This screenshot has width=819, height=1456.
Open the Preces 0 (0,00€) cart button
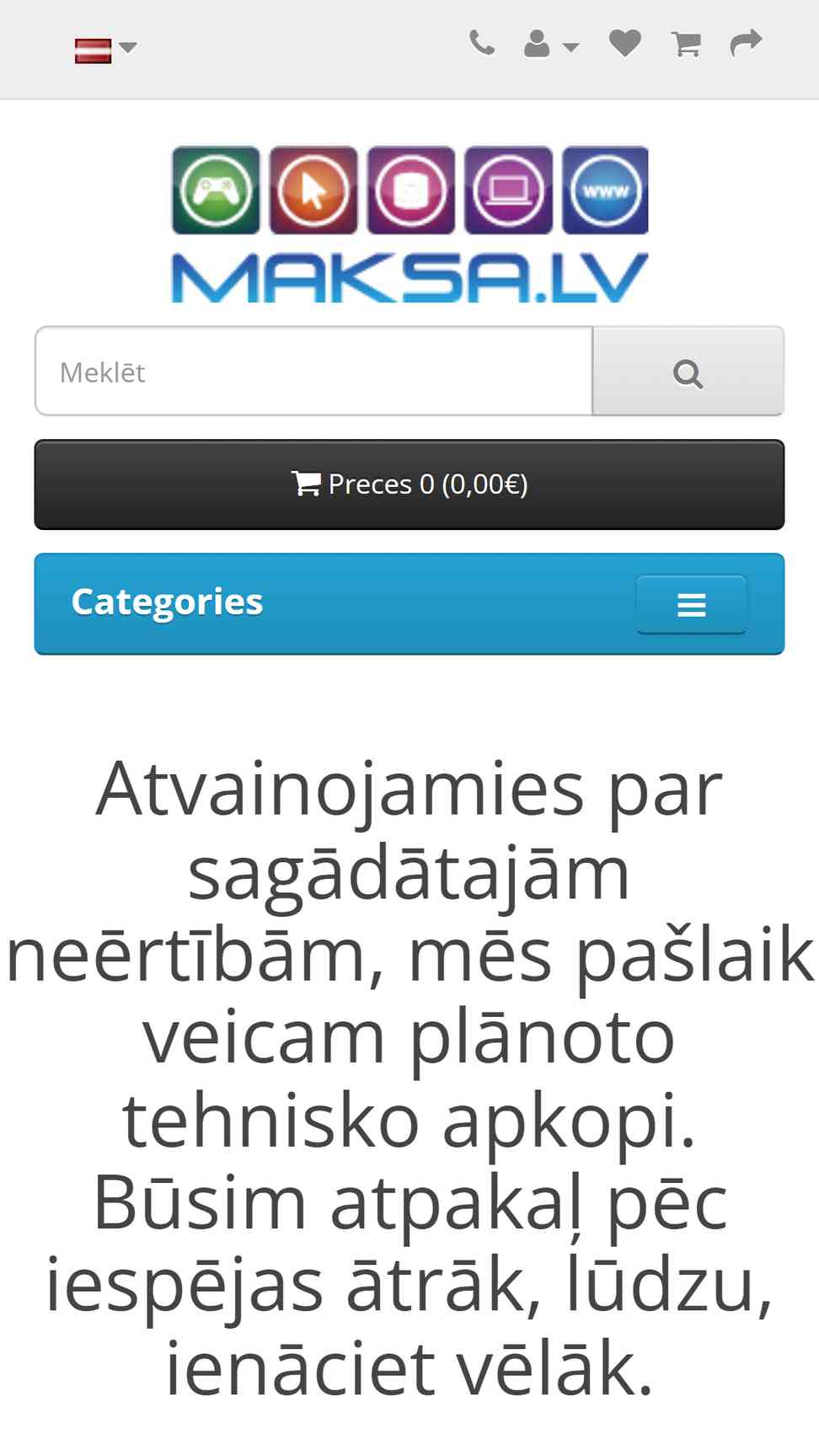(409, 484)
